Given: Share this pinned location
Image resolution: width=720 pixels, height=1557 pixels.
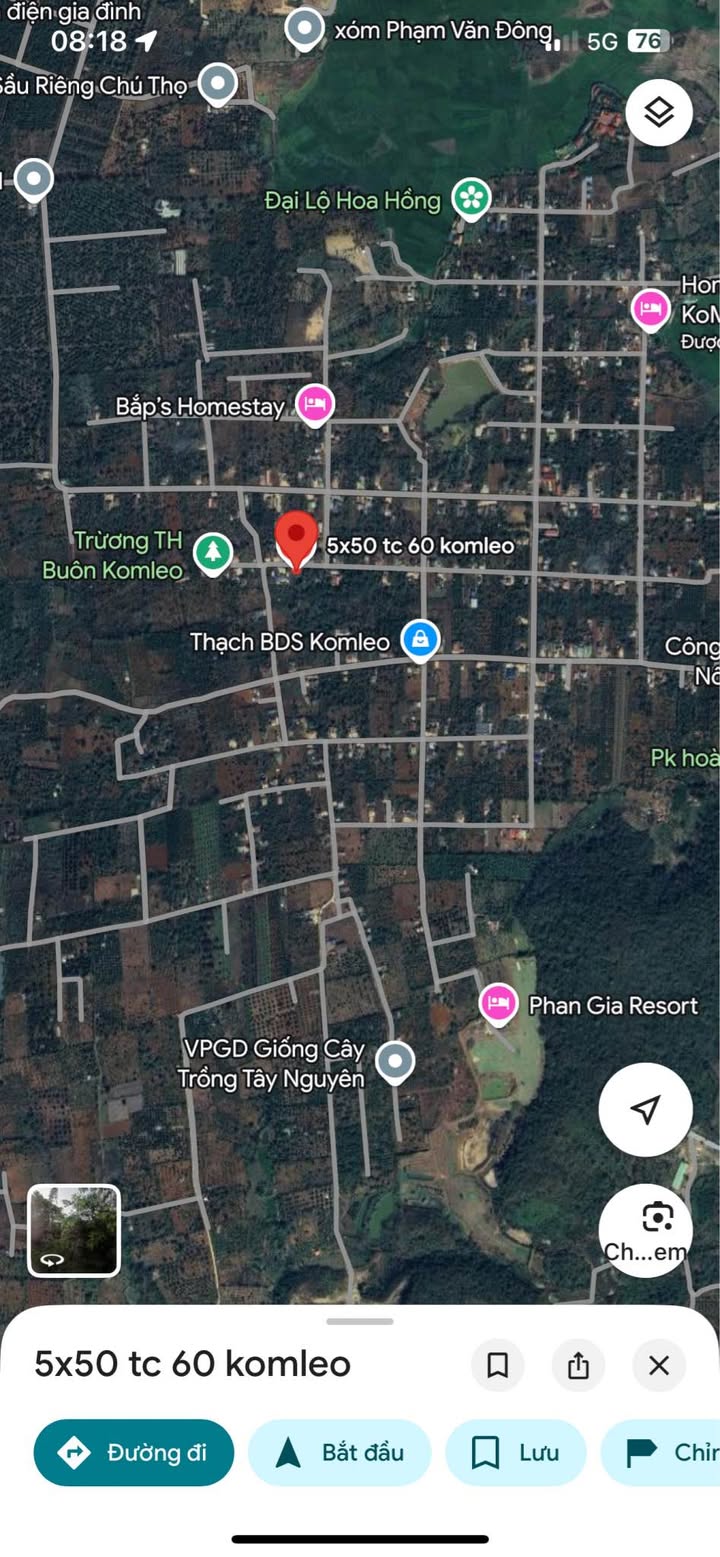Looking at the screenshot, I should 578,1365.
